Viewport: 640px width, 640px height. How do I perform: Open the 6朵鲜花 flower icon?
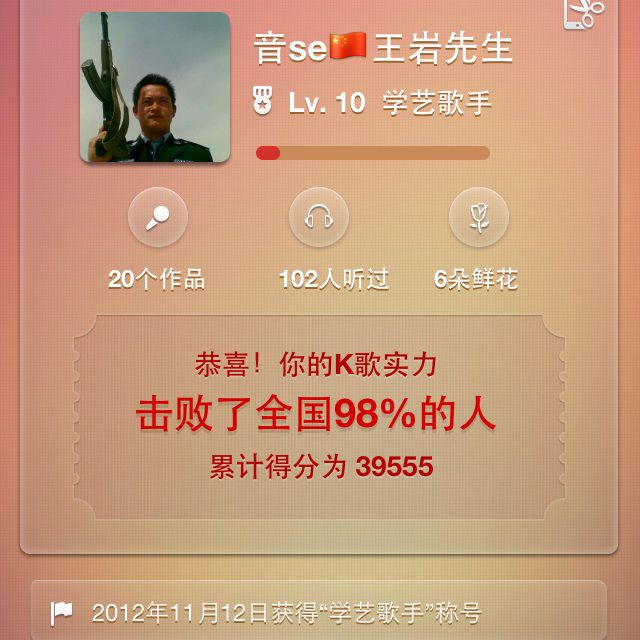pos(479,218)
